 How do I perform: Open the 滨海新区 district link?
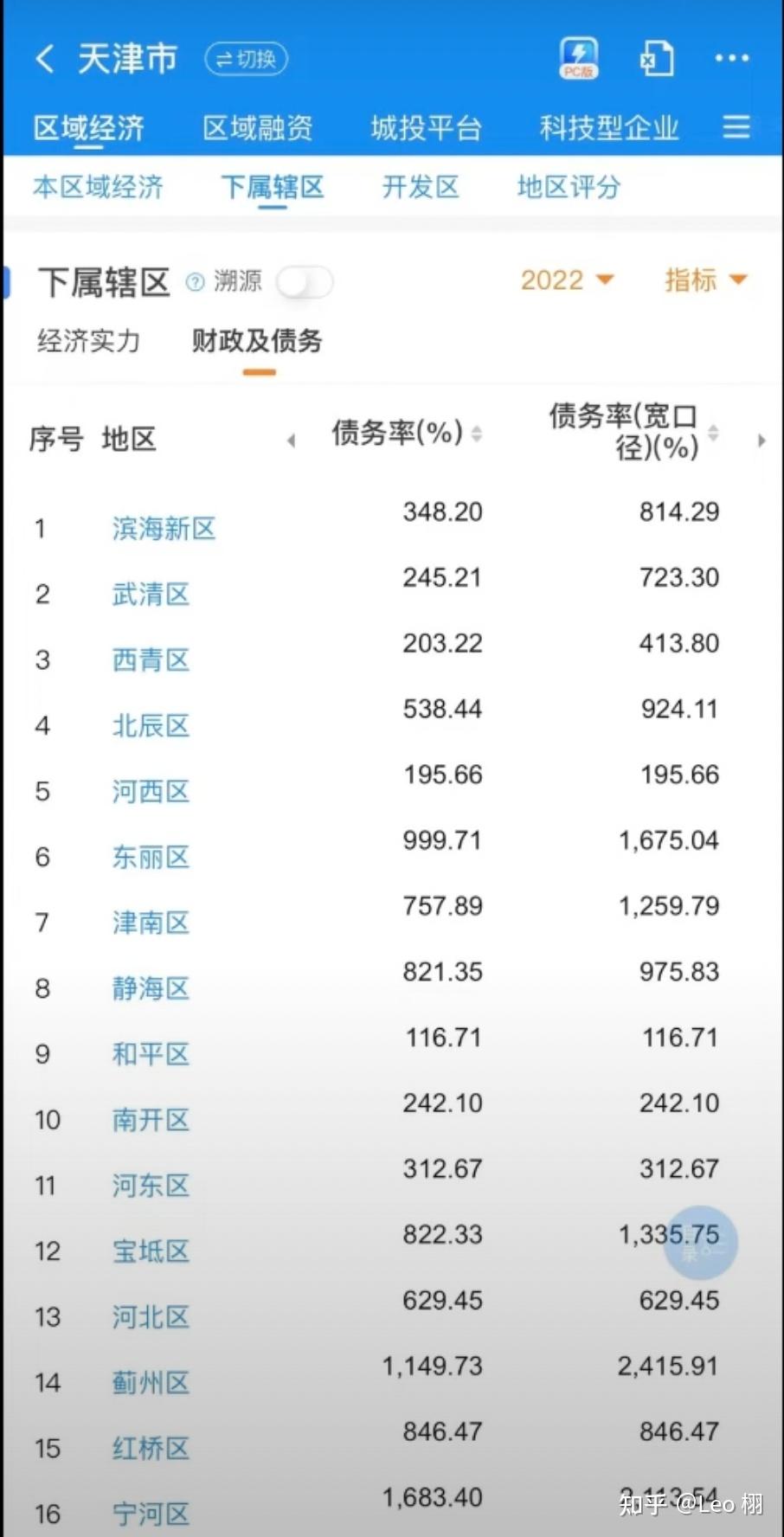pyautogui.click(x=164, y=528)
